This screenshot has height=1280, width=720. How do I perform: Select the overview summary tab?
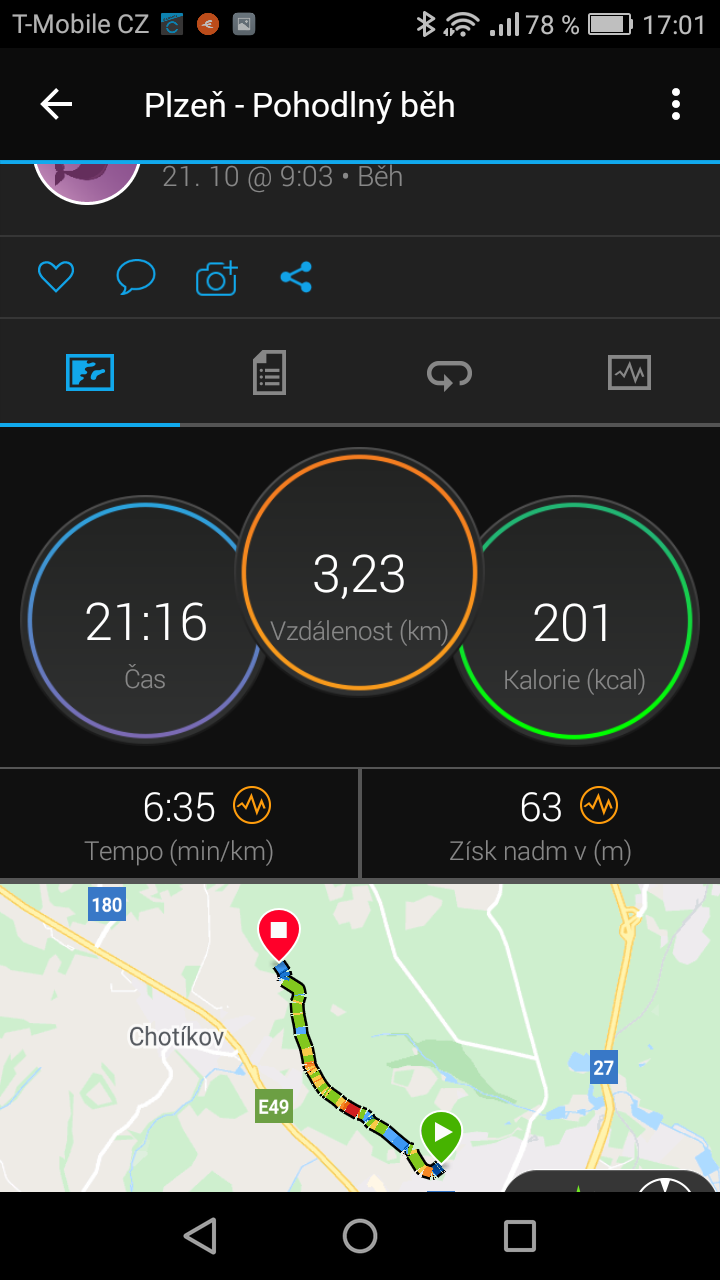(x=90, y=373)
